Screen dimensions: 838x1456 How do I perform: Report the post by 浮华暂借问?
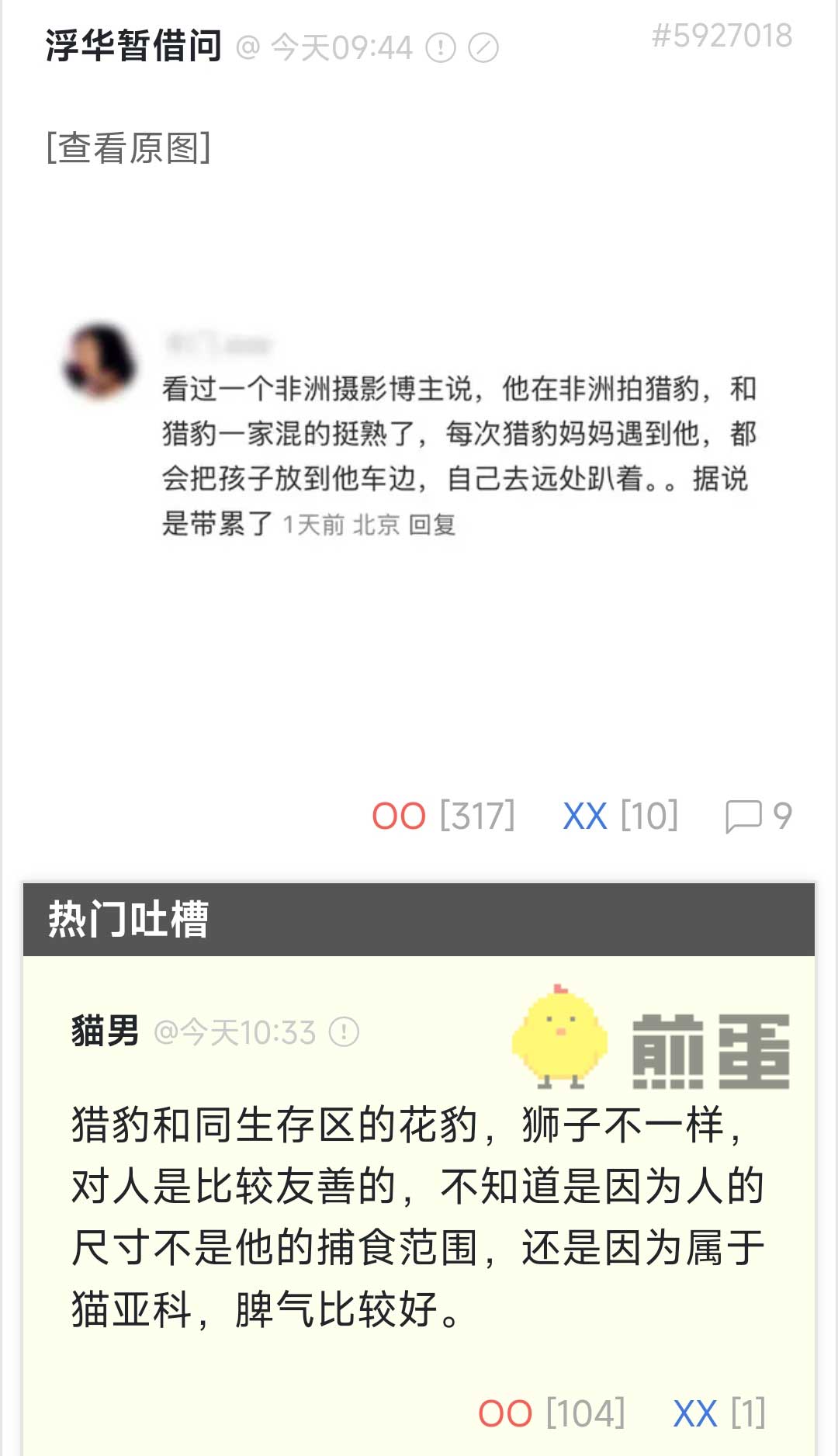[x=441, y=48]
